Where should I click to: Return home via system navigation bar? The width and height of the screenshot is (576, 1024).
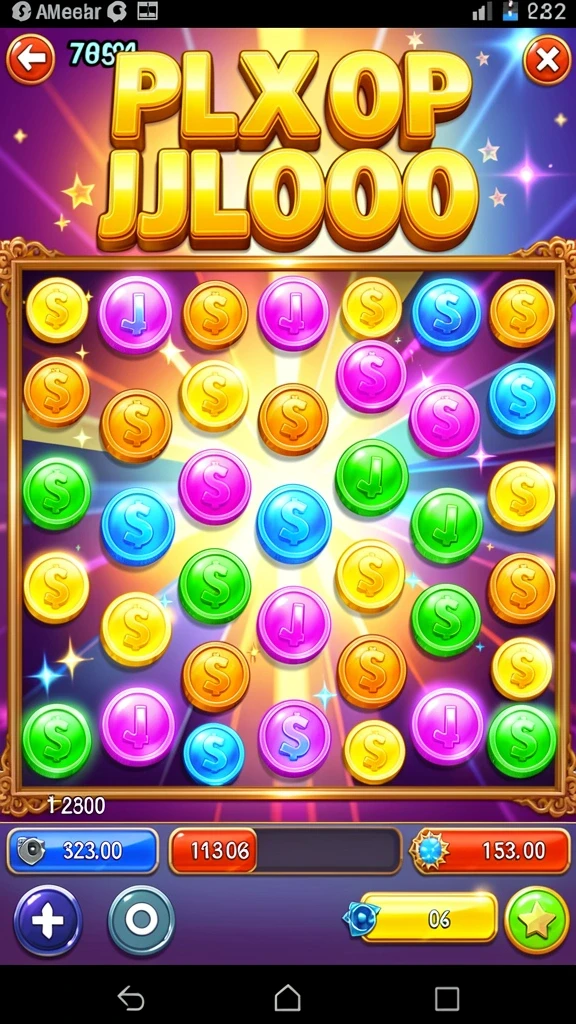point(287,998)
